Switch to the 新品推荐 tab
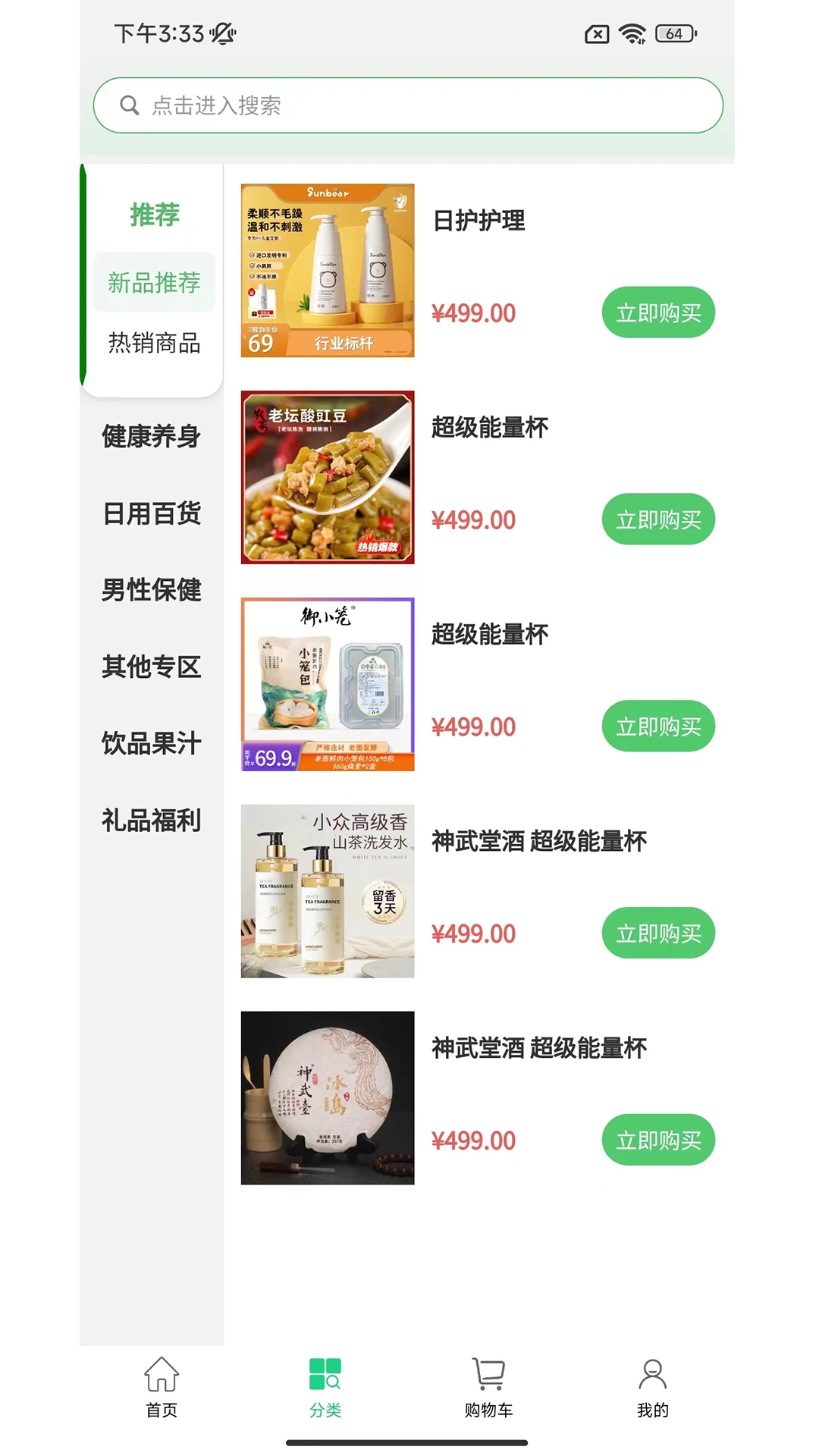The height and width of the screenshot is (1456, 819). pyautogui.click(x=153, y=283)
